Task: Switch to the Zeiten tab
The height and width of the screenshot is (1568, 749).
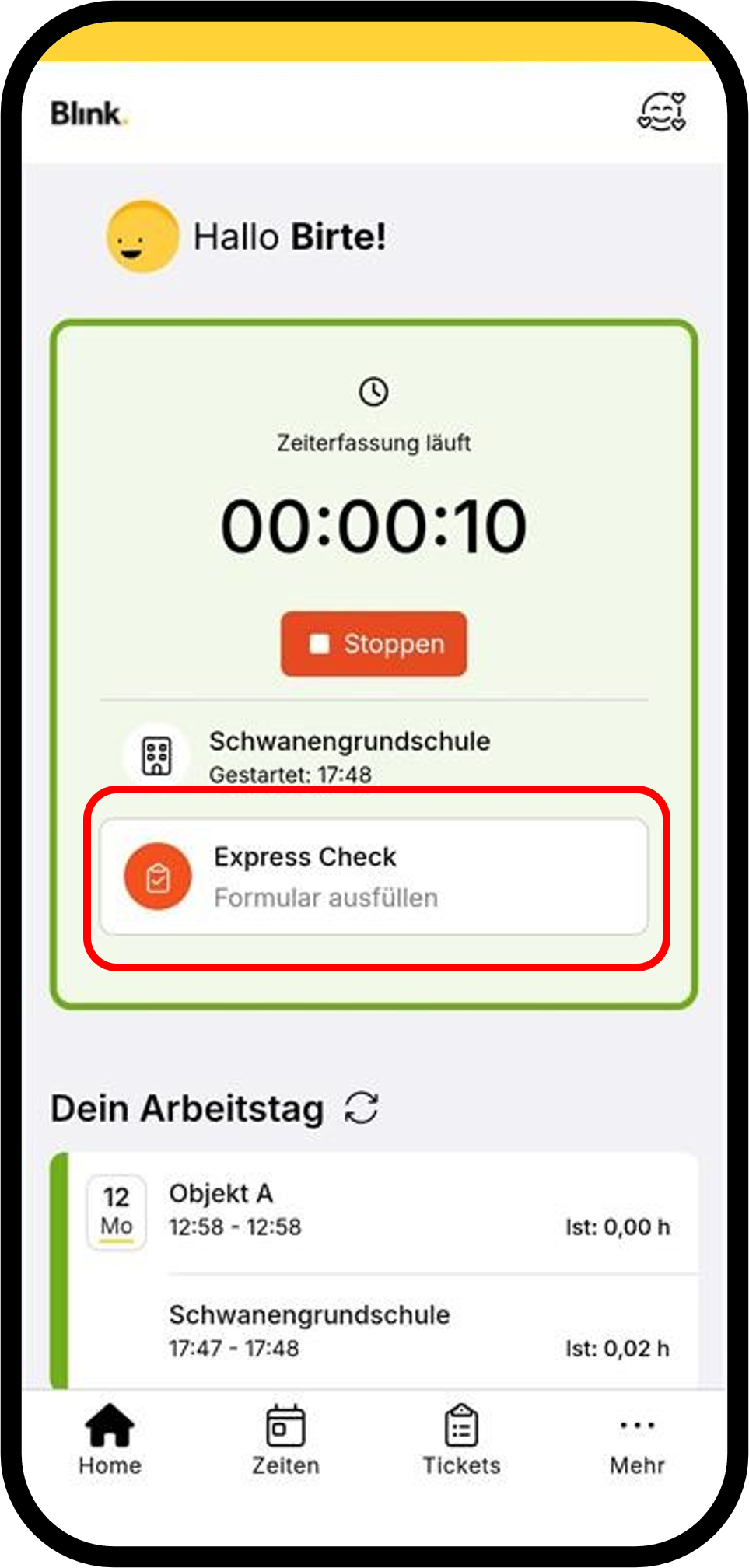Action: (x=285, y=1440)
